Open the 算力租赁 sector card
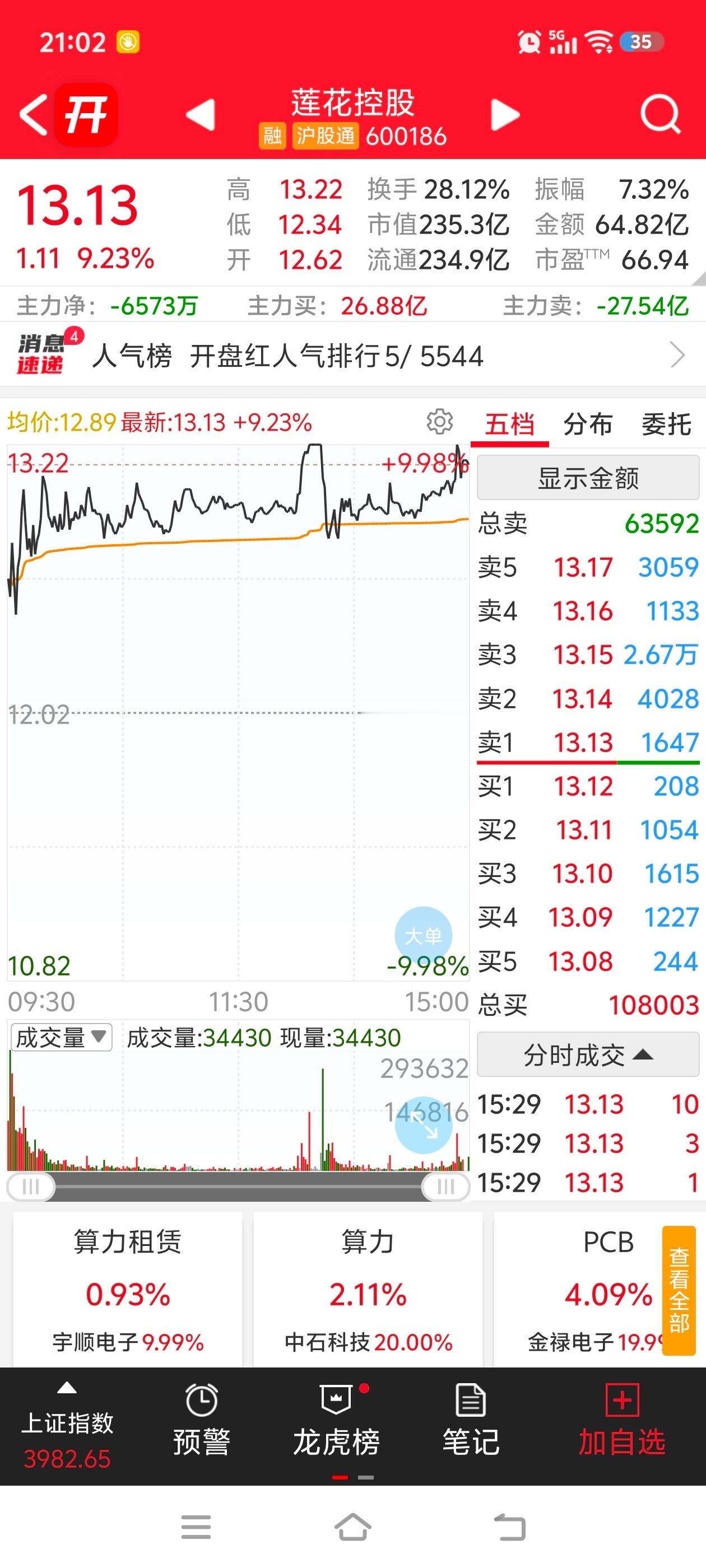Viewport: 706px width, 1568px height. [127, 1289]
